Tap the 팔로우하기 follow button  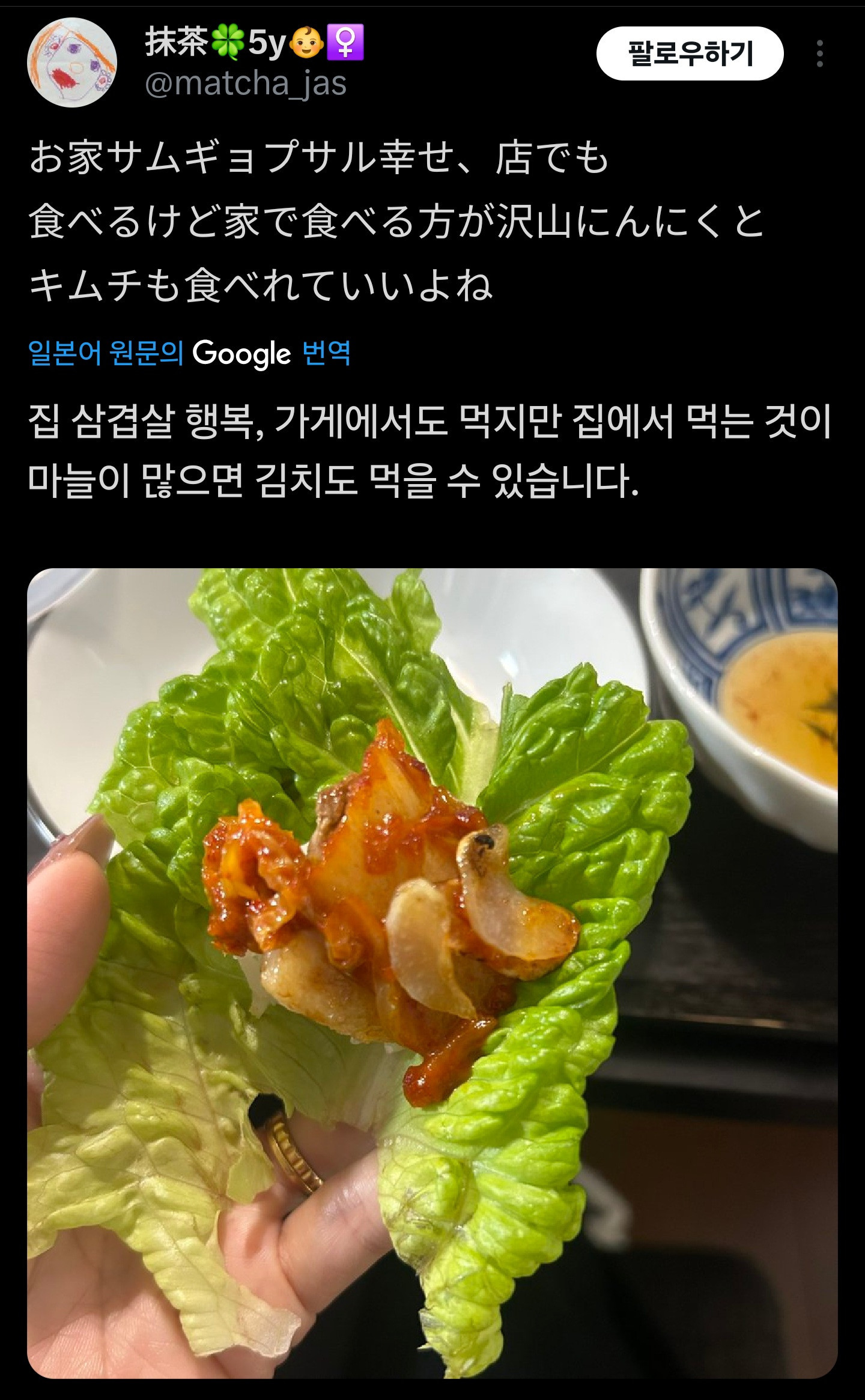690,54
